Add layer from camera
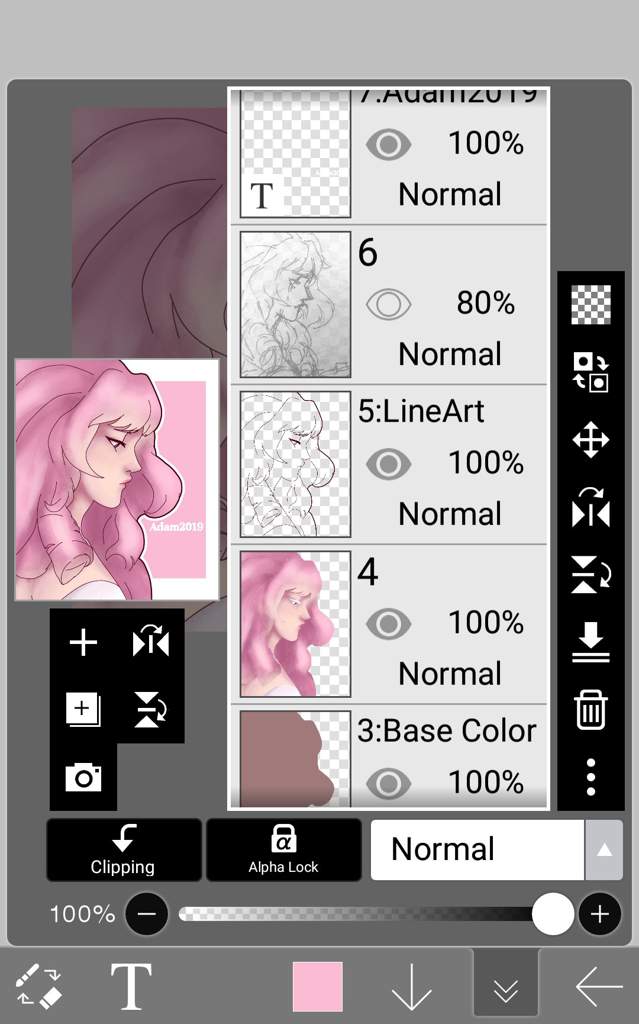This screenshot has width=639, height=1024. click(83, 776)
